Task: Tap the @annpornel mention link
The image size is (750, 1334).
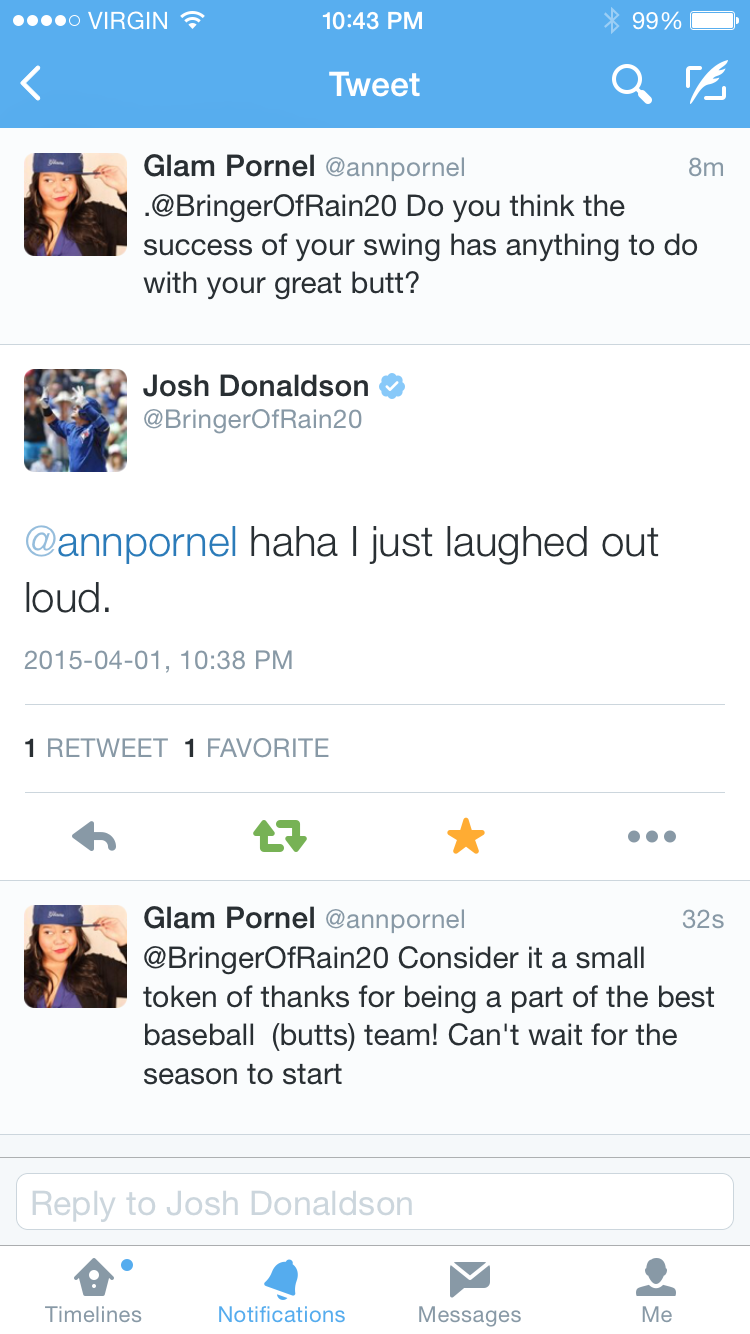Action: [131, 543]
